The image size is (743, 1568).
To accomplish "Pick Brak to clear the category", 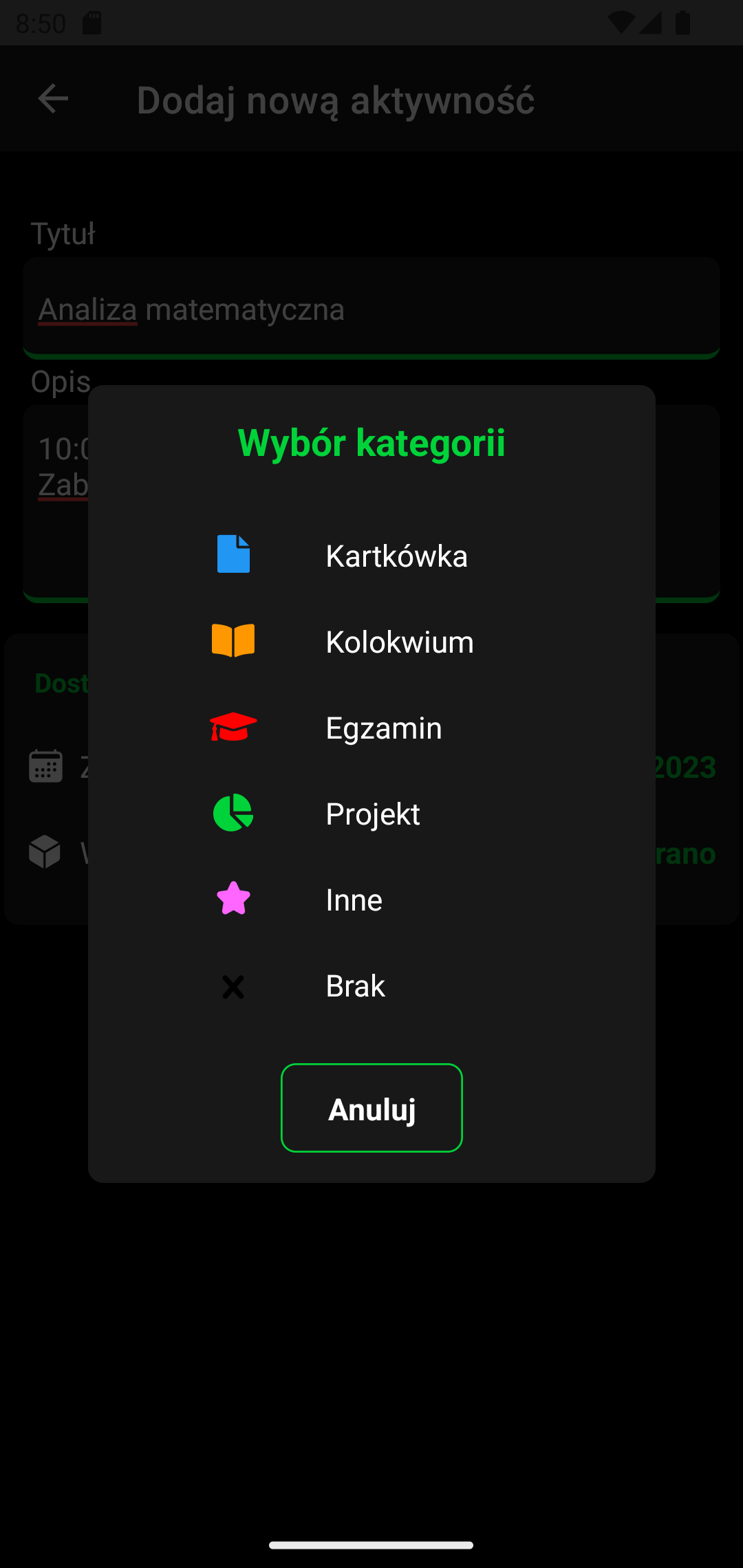I will click(x=355, y=986).
